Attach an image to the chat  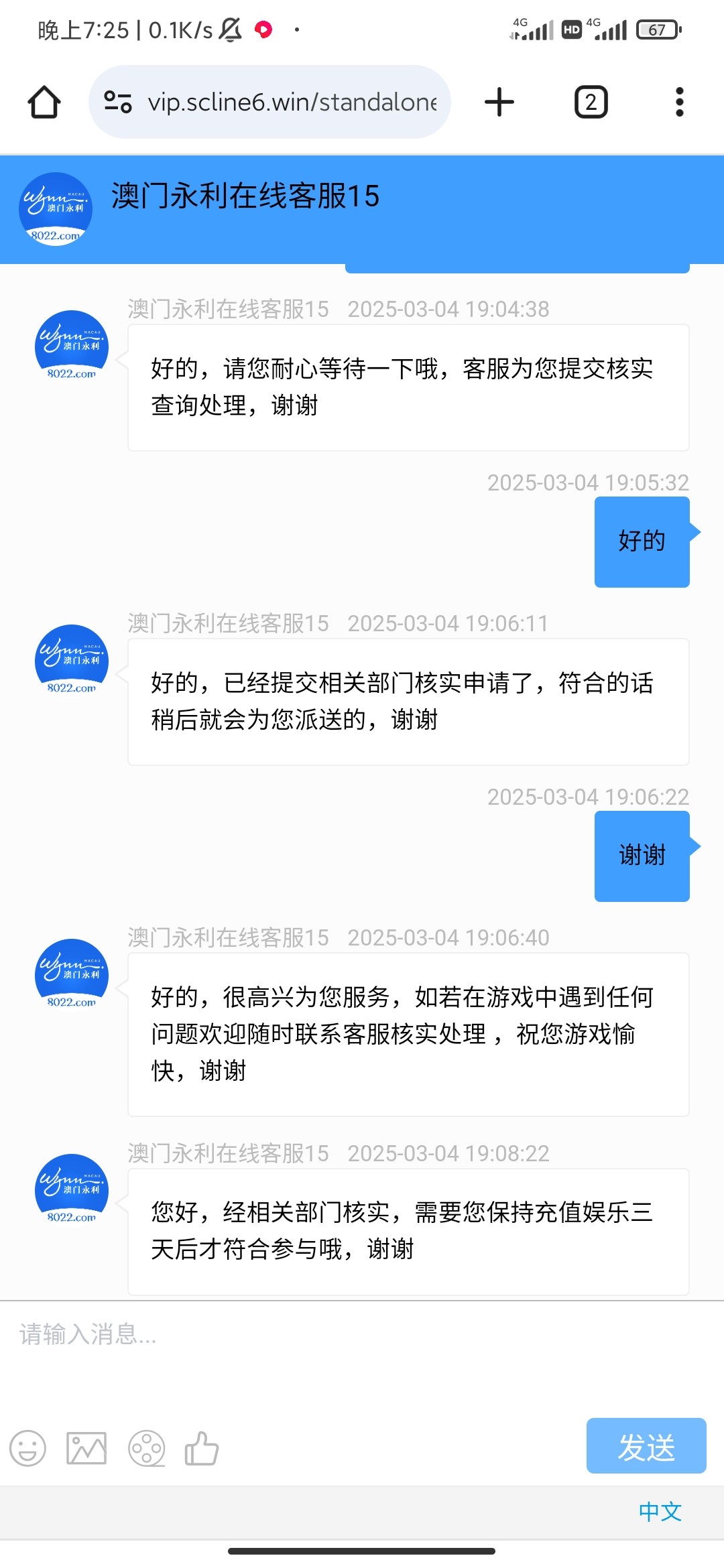[86, 1448]
